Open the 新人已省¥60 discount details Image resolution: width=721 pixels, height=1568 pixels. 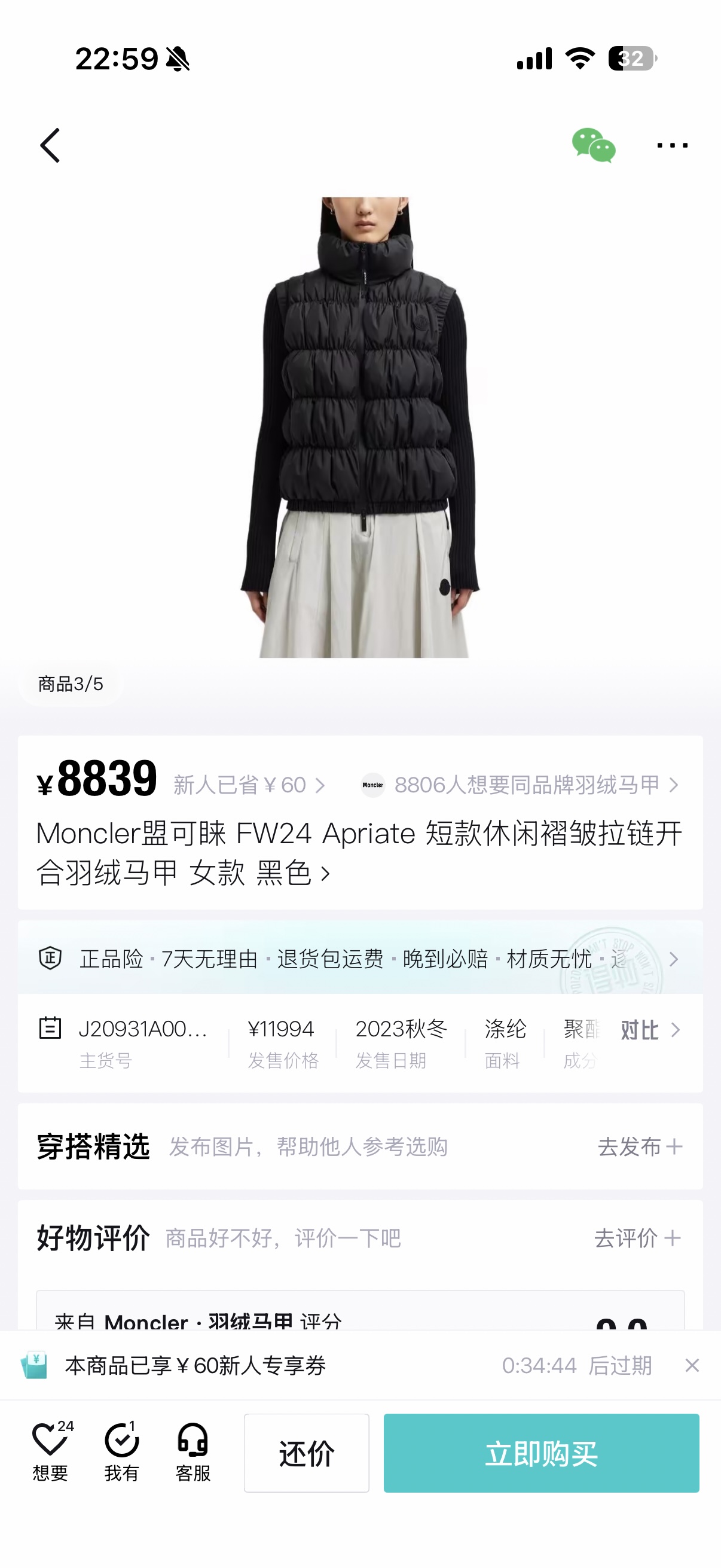point(249,785)
